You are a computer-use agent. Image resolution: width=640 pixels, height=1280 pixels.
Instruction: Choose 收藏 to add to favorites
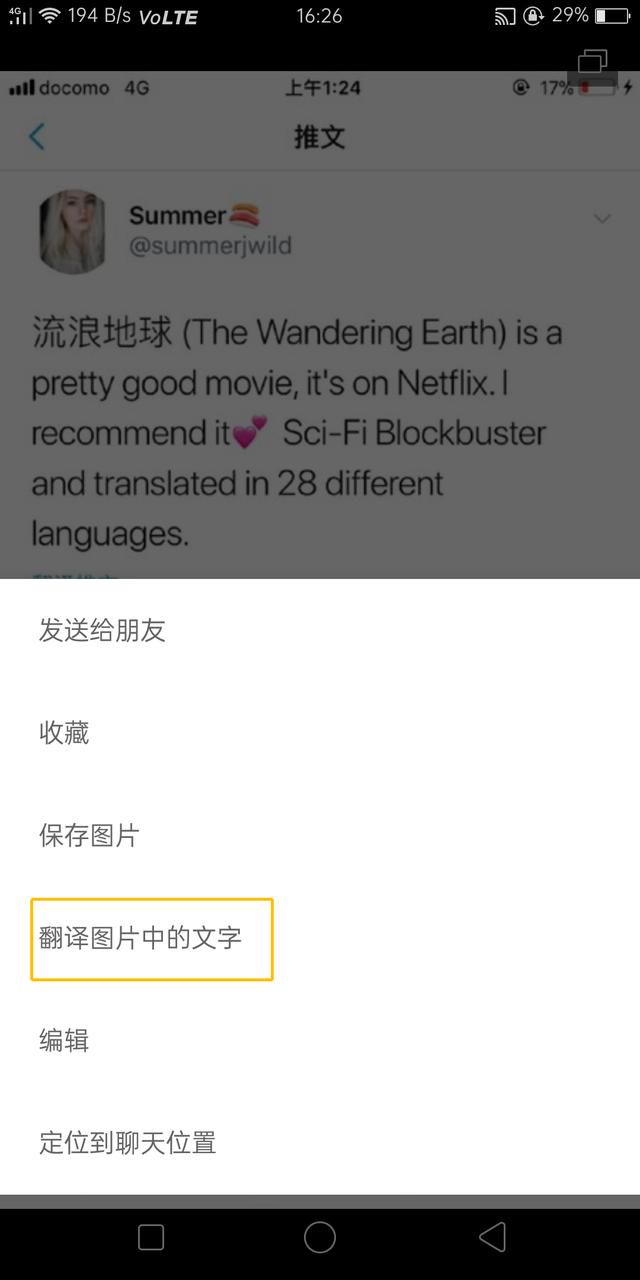[320, 733]
